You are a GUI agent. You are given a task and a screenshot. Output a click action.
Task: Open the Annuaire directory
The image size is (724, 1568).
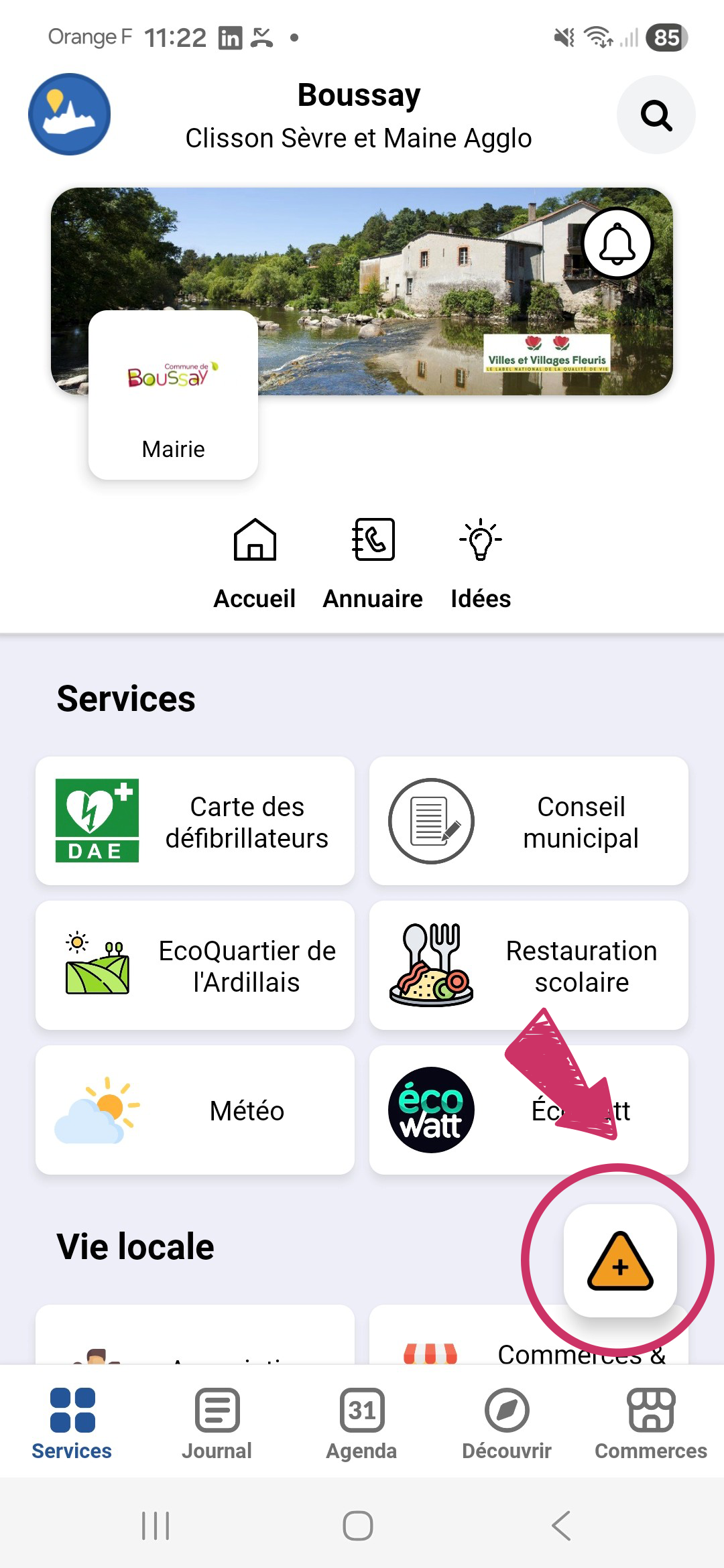point(373,563)
